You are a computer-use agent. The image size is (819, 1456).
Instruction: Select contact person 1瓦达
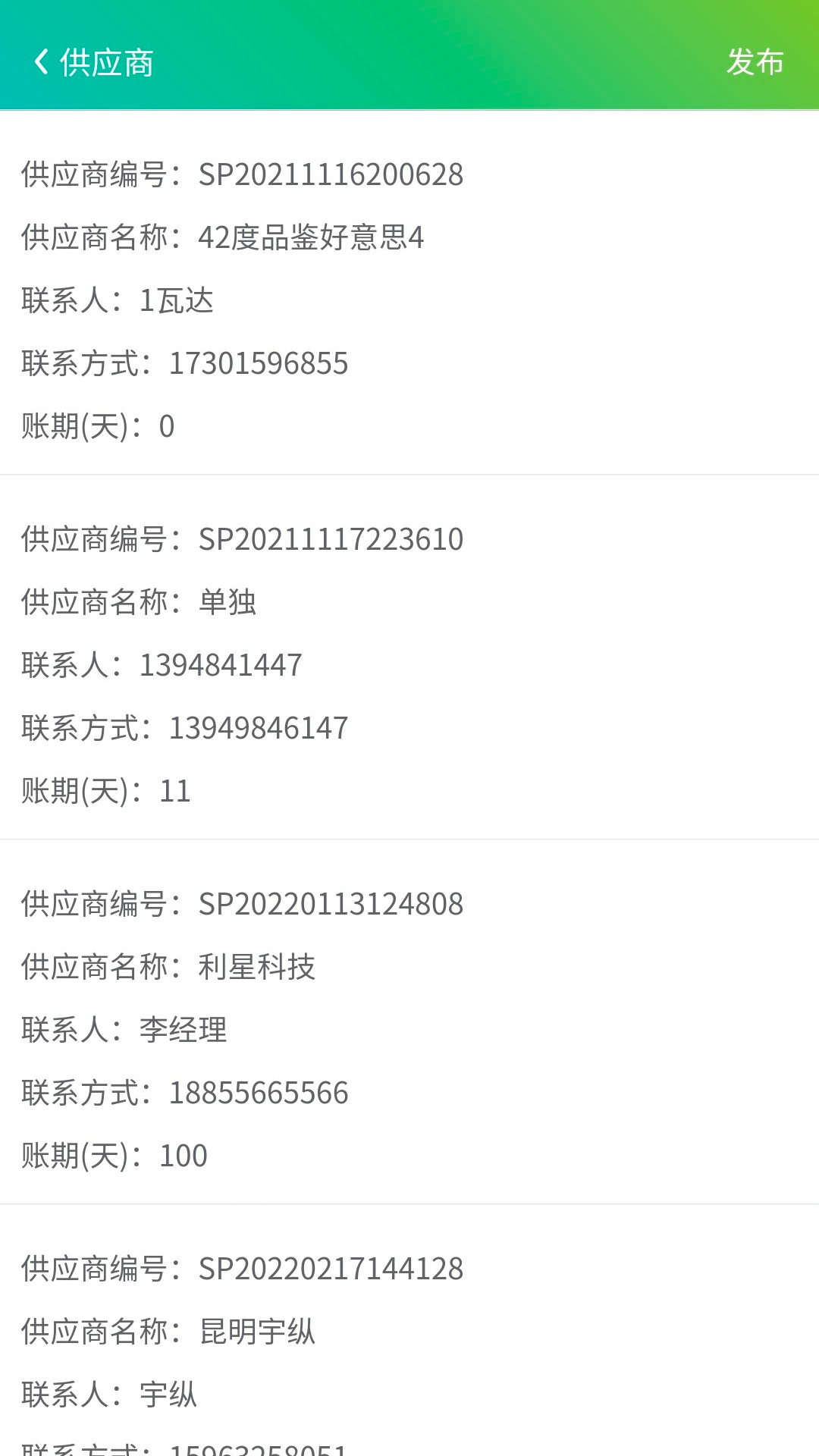click(176, 300)
